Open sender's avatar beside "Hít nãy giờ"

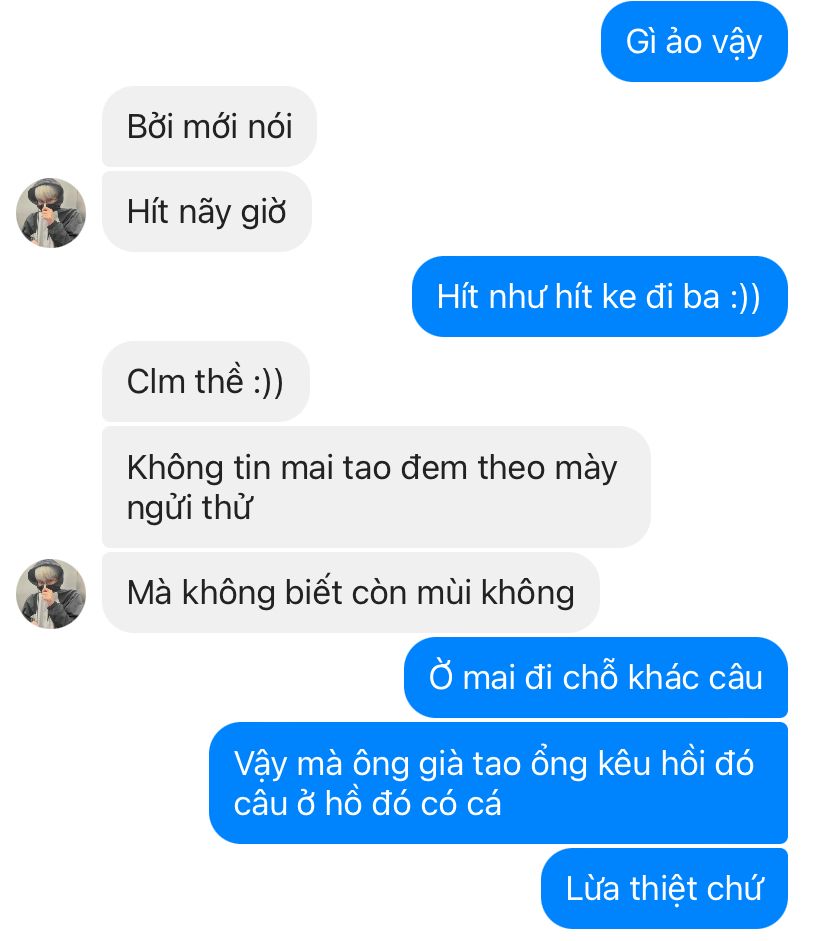pos(51,213)
